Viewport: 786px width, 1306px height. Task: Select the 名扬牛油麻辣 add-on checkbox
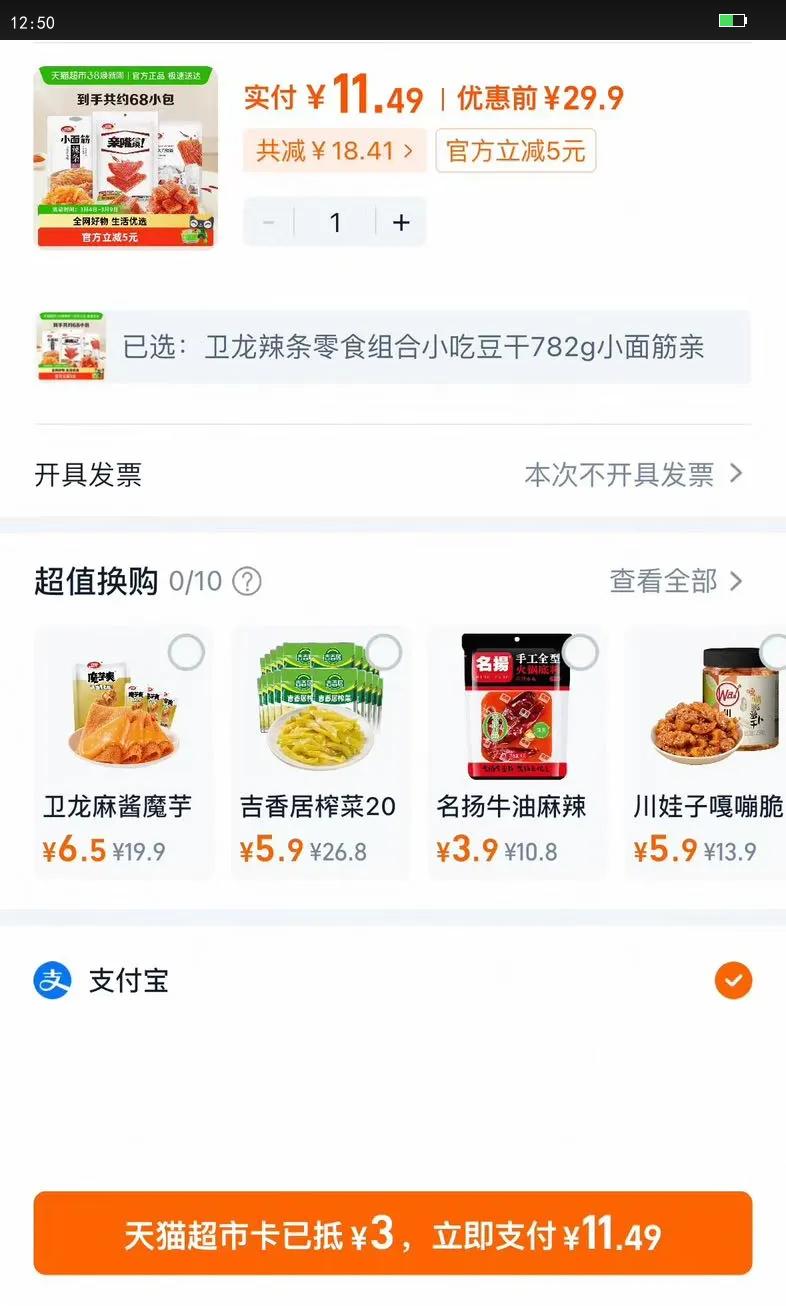(x=580, y=652)
